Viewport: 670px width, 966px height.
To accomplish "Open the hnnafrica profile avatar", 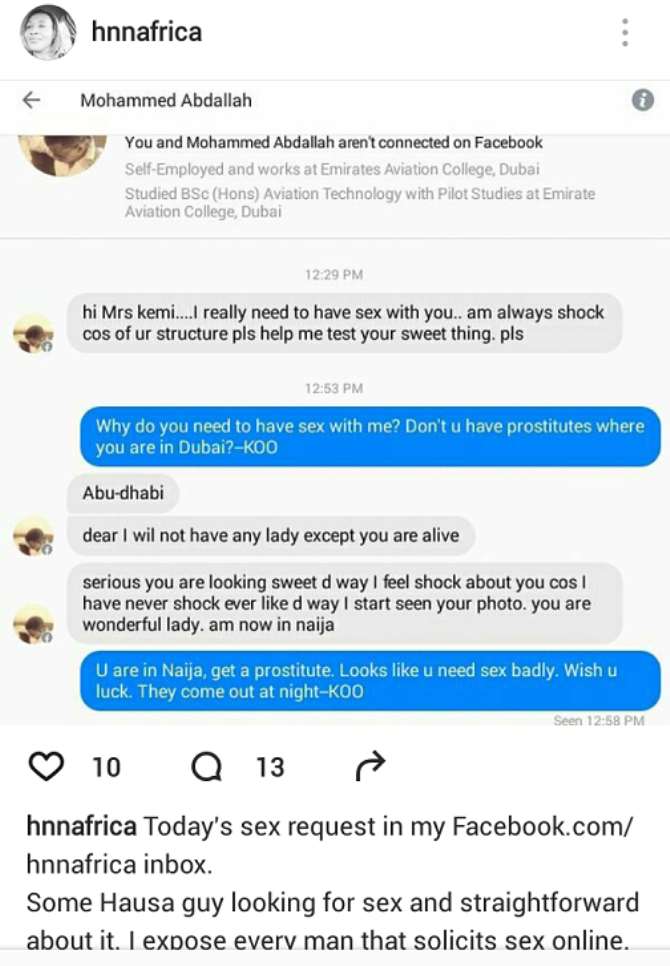I will pyautogui.click(x=47, y=33).
